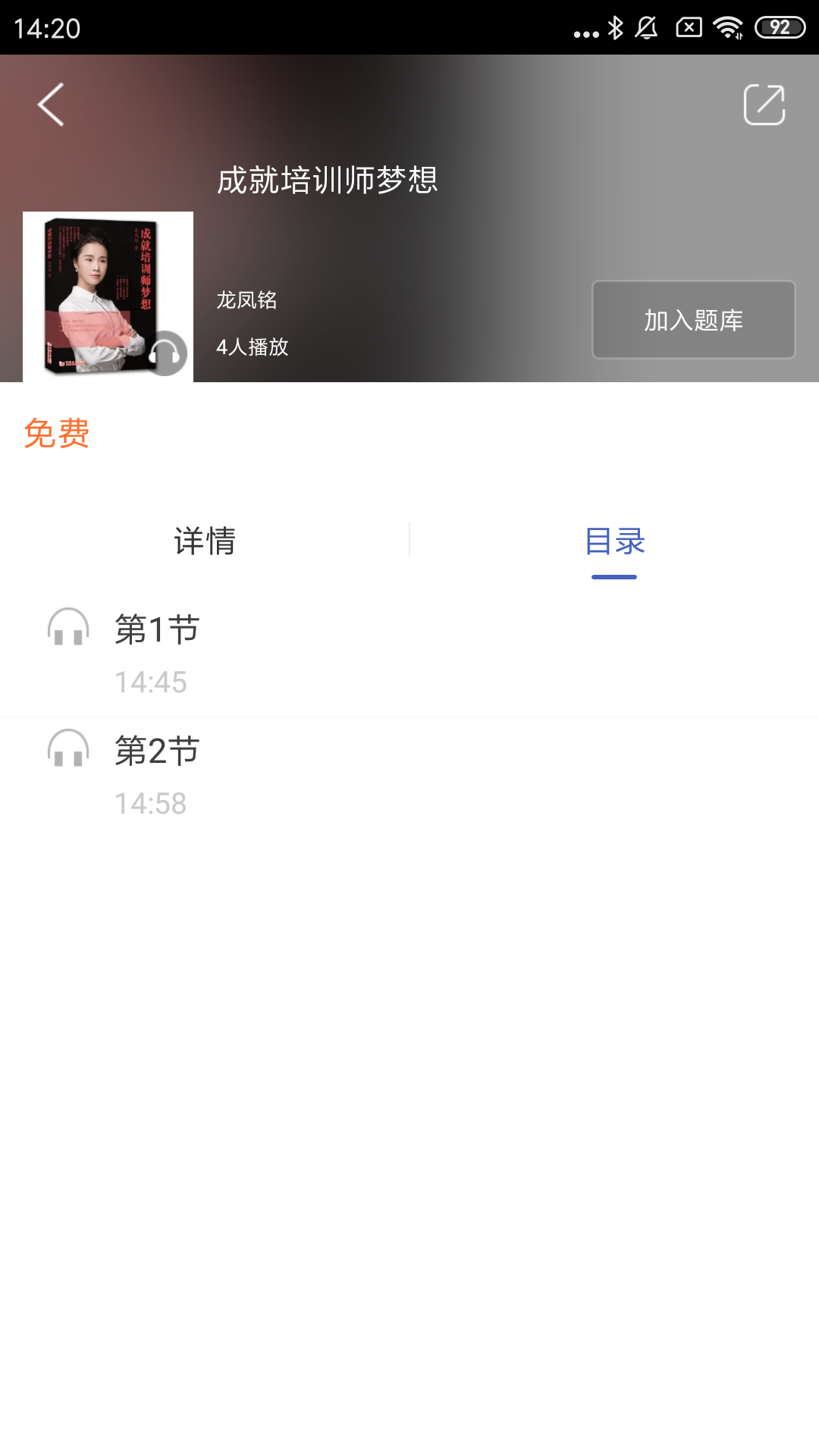
Task: Play chapter 第2节
Action: [x=157, y=751]
